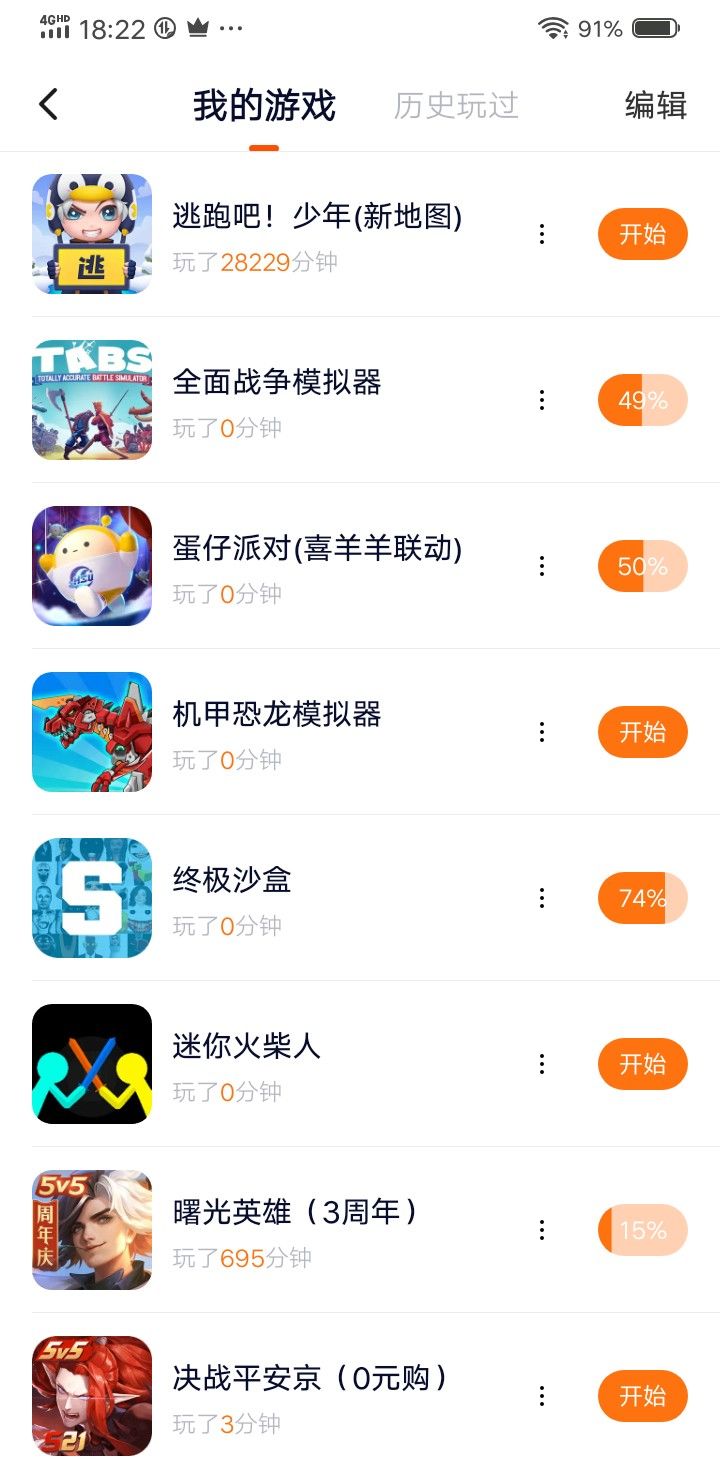
Task: Open the overflow menu for 机甲恐龙模拟器
Action: point(542,732)
